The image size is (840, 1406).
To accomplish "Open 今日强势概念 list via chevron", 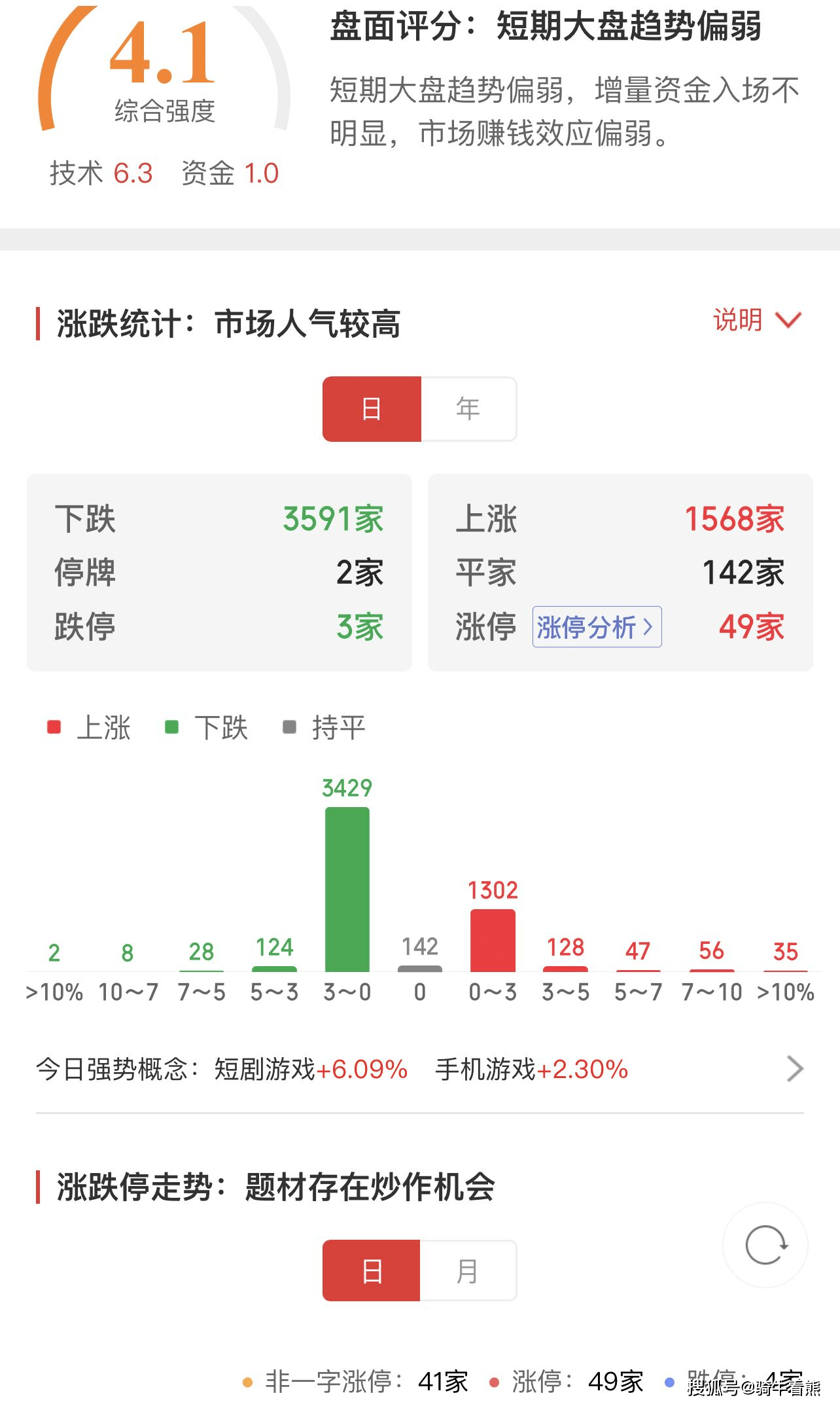I will (x=794, y=1069).
